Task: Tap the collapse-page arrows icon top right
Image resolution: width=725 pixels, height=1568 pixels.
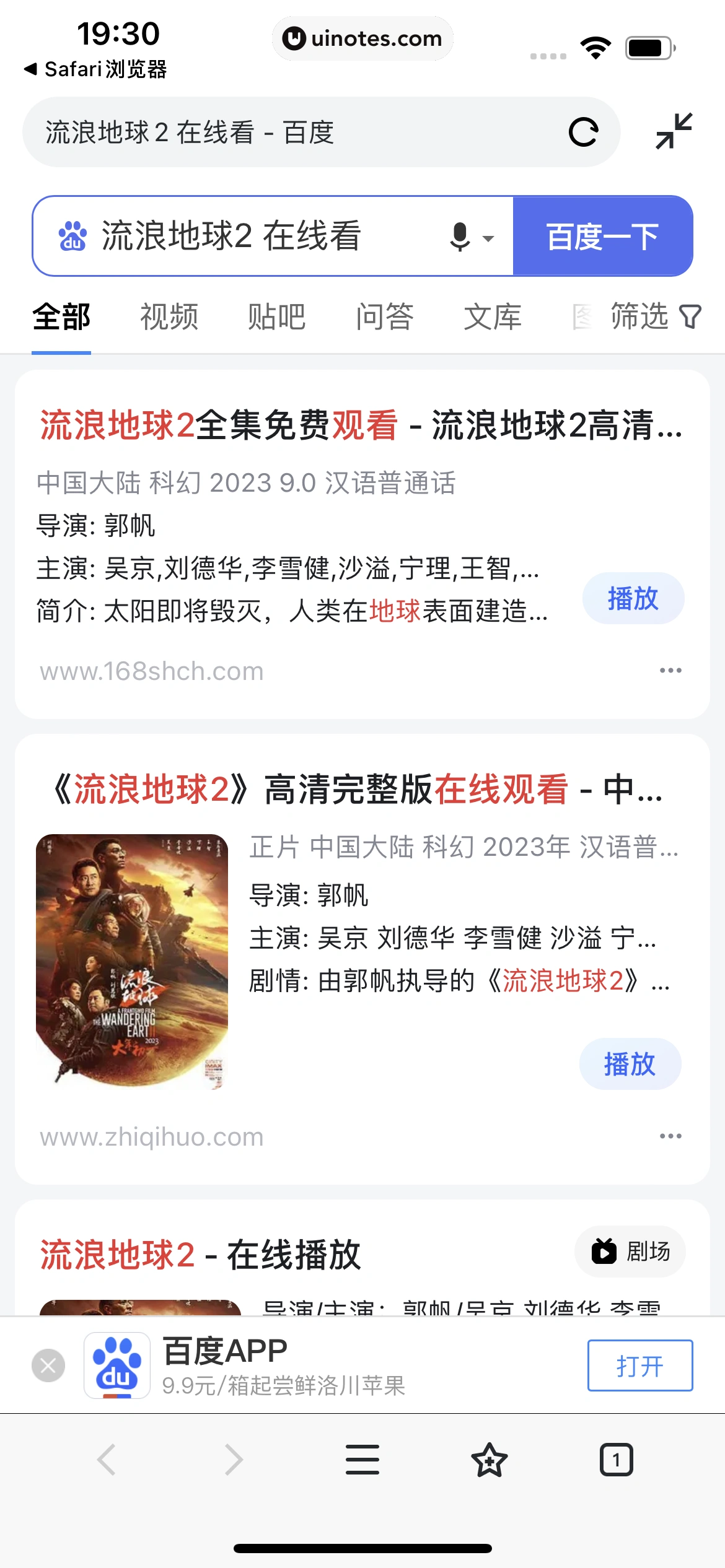Action: tap(673, 132)
